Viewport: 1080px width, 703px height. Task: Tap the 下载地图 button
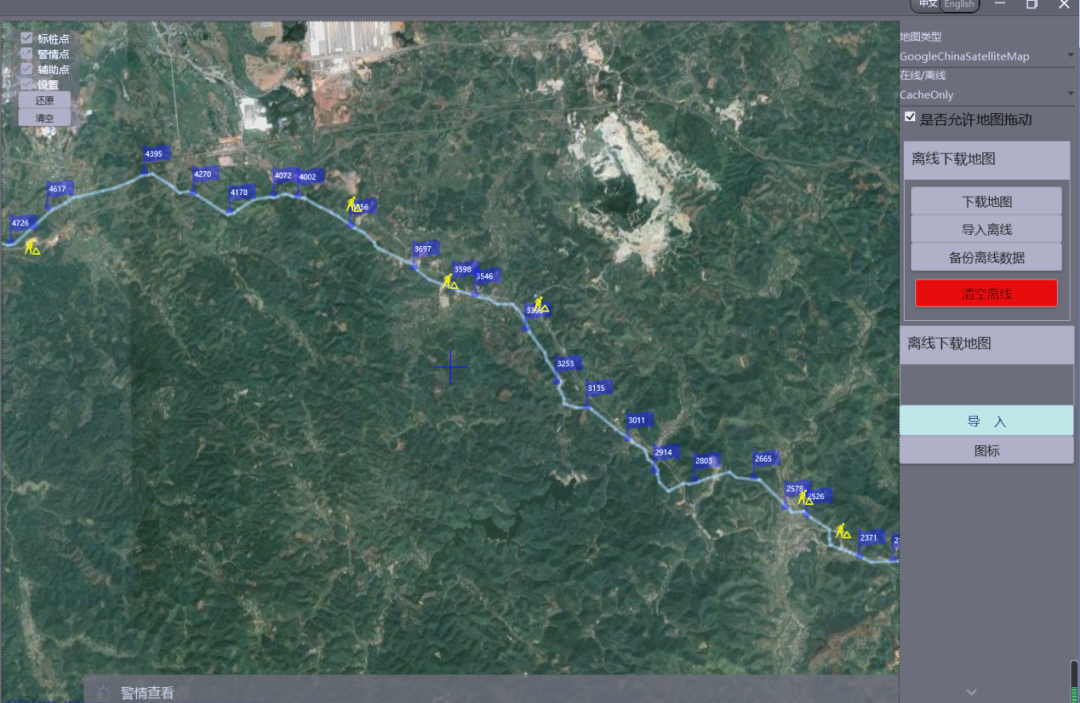(x=986, y=201)
